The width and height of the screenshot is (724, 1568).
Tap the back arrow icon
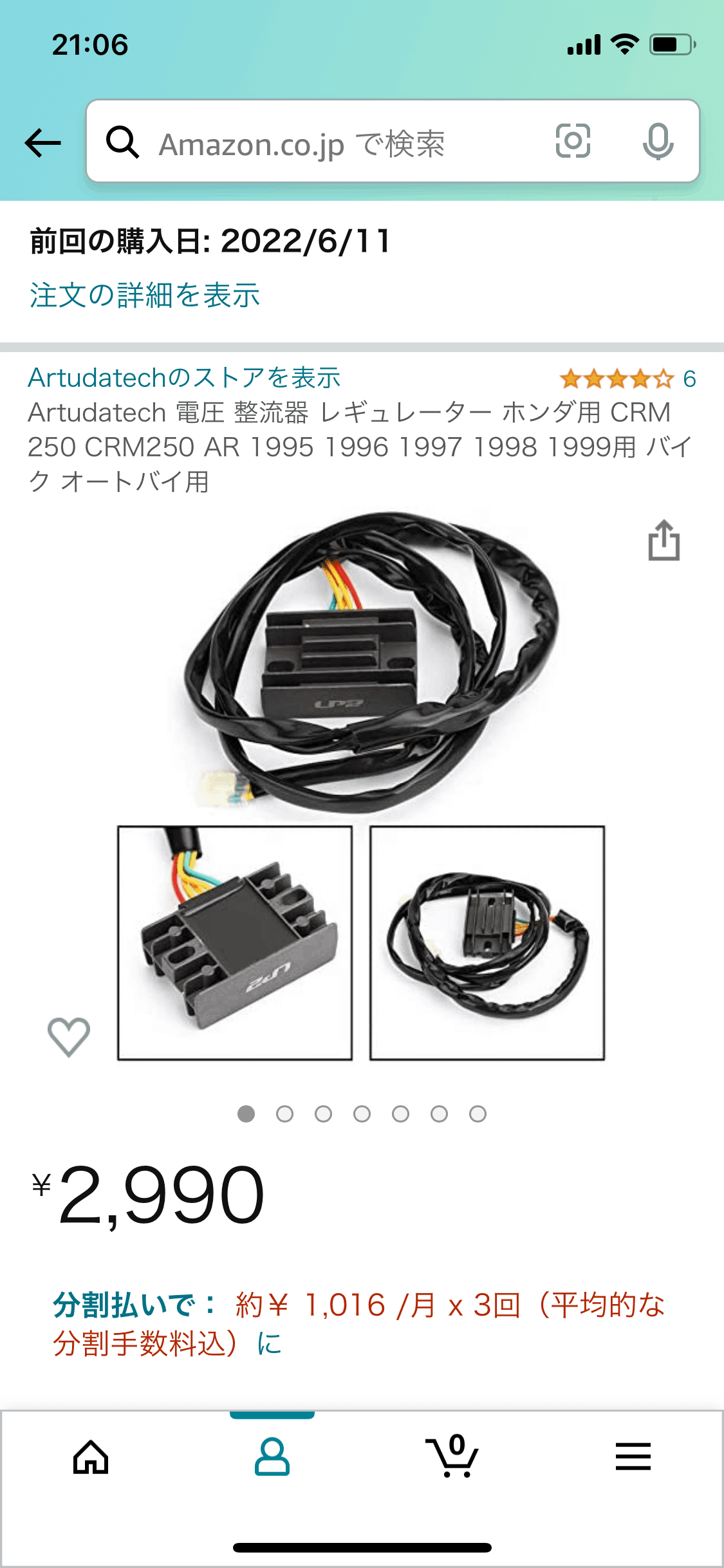(x=42, y=143)
